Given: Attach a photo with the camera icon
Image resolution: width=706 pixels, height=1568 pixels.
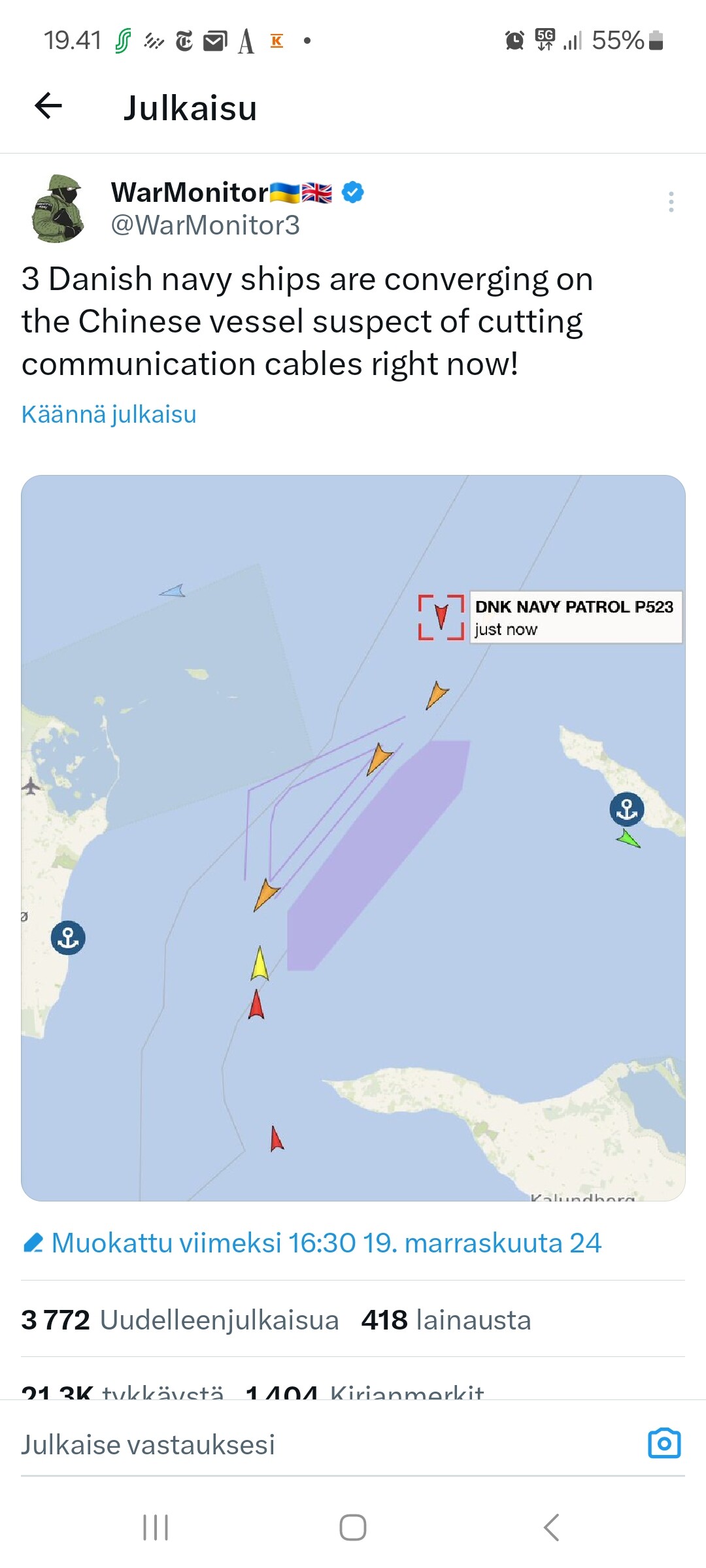Looking at the screenshot, I should pos(664,1444).
